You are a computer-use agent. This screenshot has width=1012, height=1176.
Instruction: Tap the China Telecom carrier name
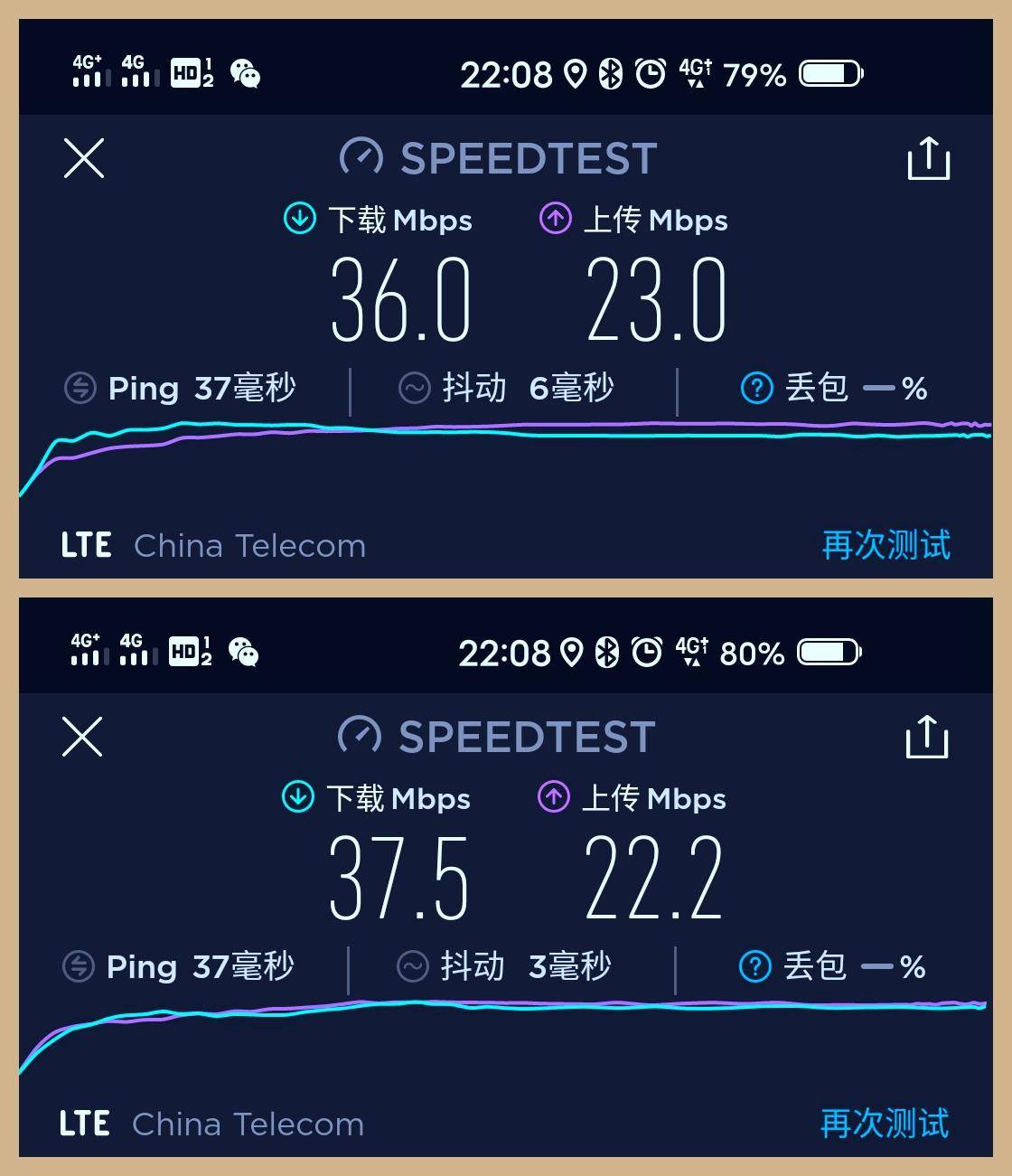pos(249,544)
